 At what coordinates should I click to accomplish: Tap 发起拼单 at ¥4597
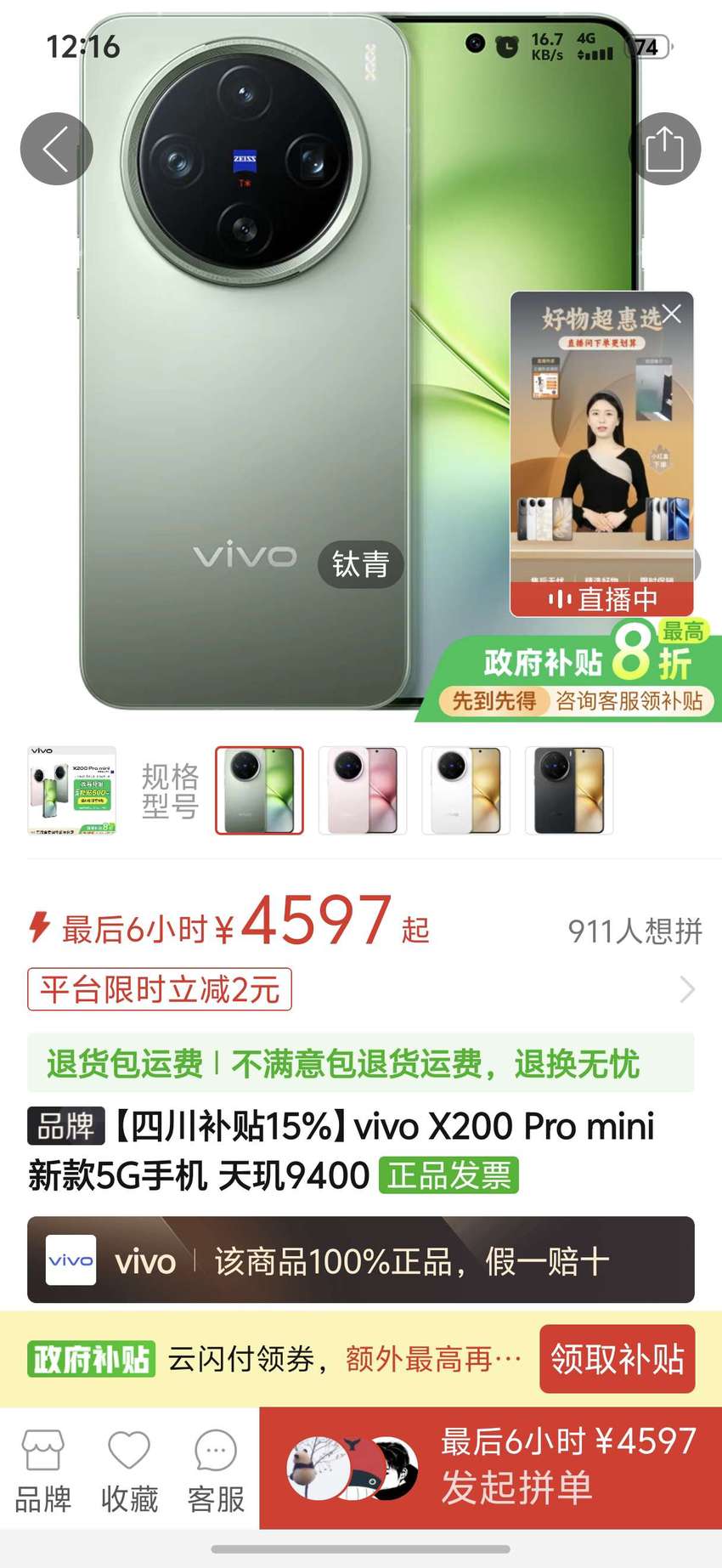click(x=491, y=1468)
